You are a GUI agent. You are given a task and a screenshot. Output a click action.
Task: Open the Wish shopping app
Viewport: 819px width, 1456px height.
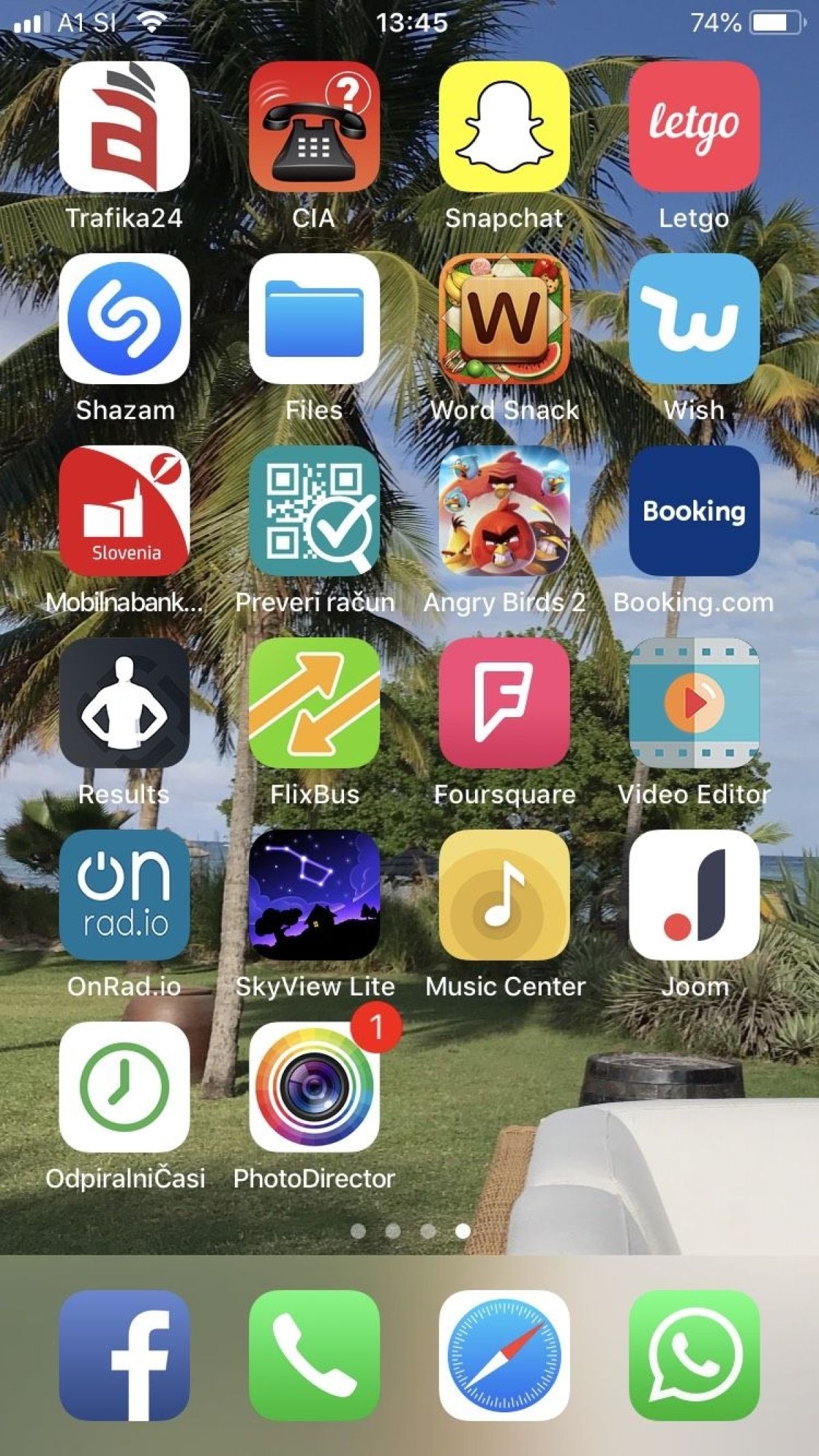pos(693,319)
